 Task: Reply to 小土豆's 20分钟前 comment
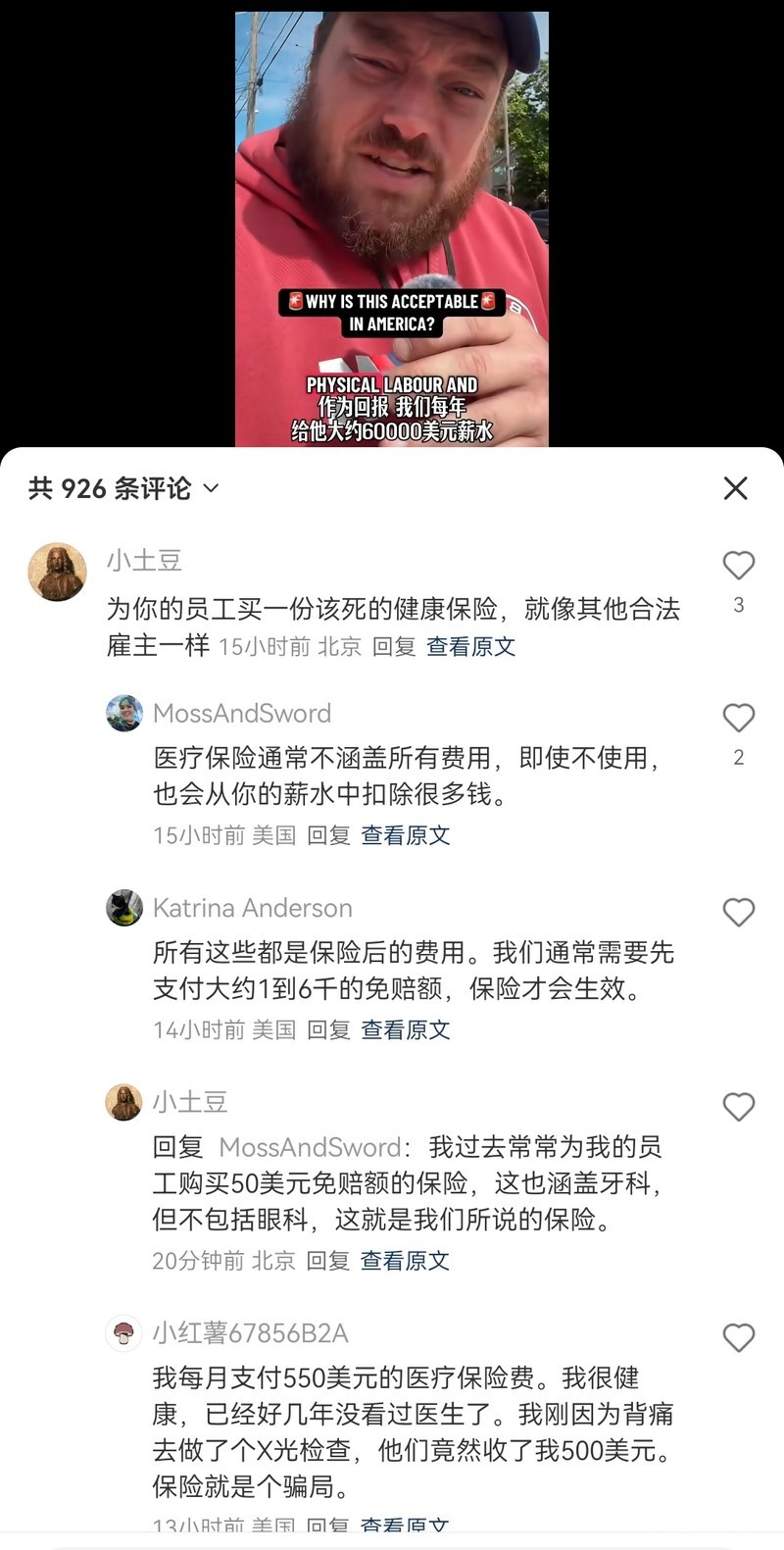(x=328, y=1261)
